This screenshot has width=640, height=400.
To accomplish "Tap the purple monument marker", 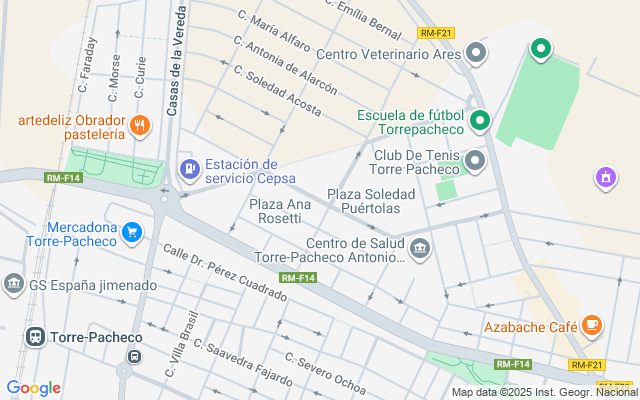I will pyautogui.click(x=604, y=179).
